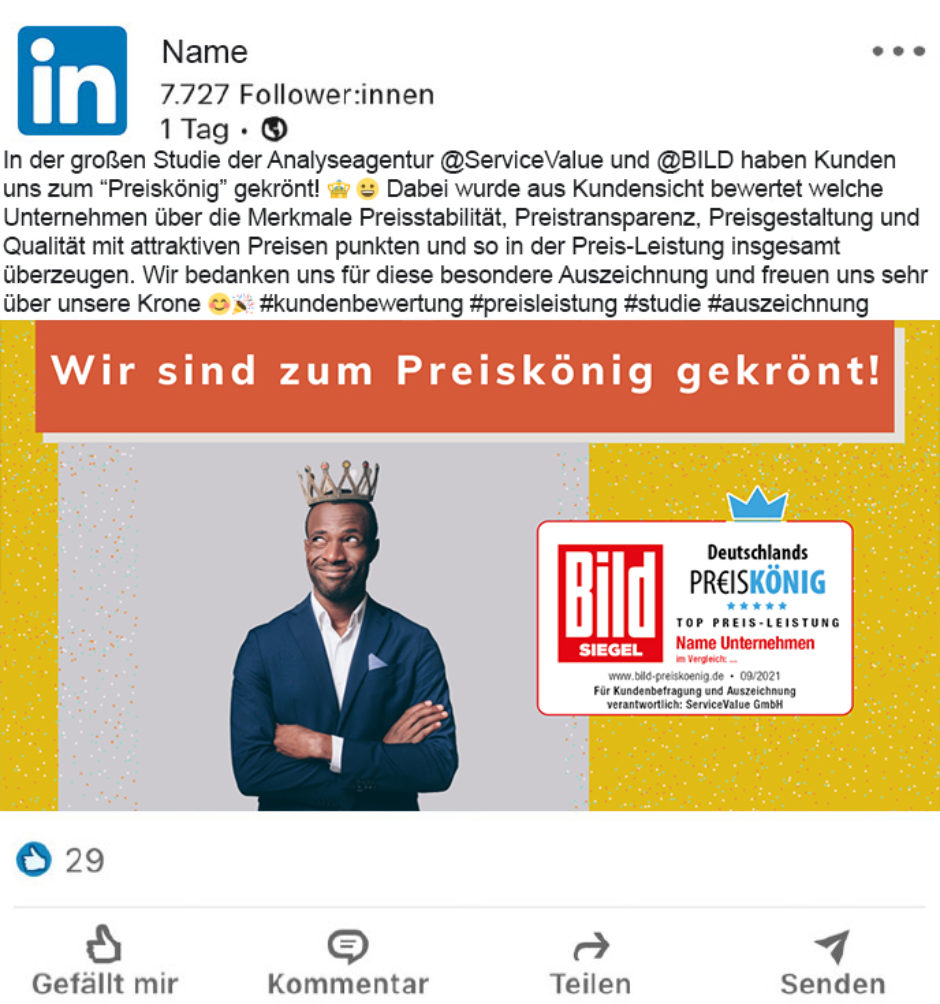Send the post using Senden
Screen dimensions: 940x1004
point(832,960)
